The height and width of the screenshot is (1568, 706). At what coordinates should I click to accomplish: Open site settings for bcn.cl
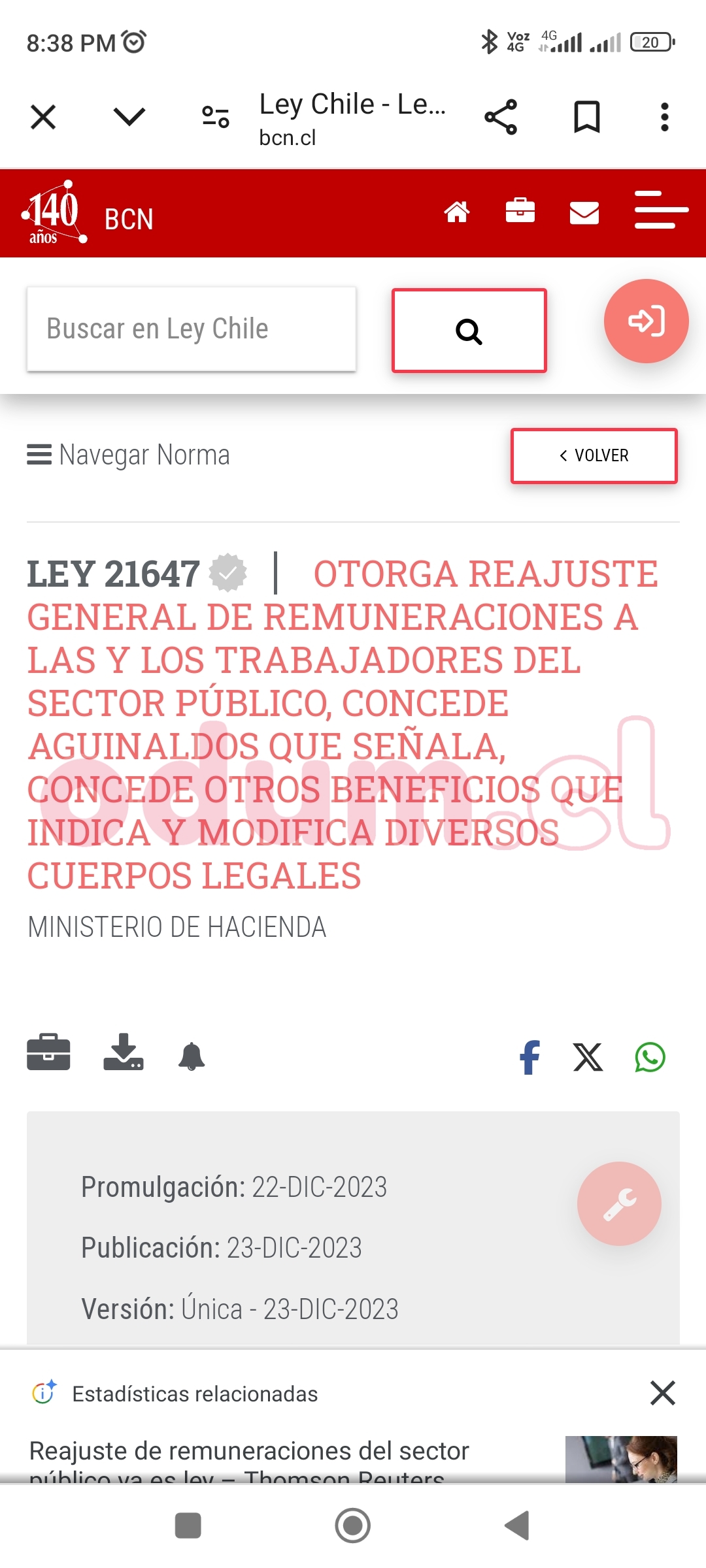tap(215, 118)
